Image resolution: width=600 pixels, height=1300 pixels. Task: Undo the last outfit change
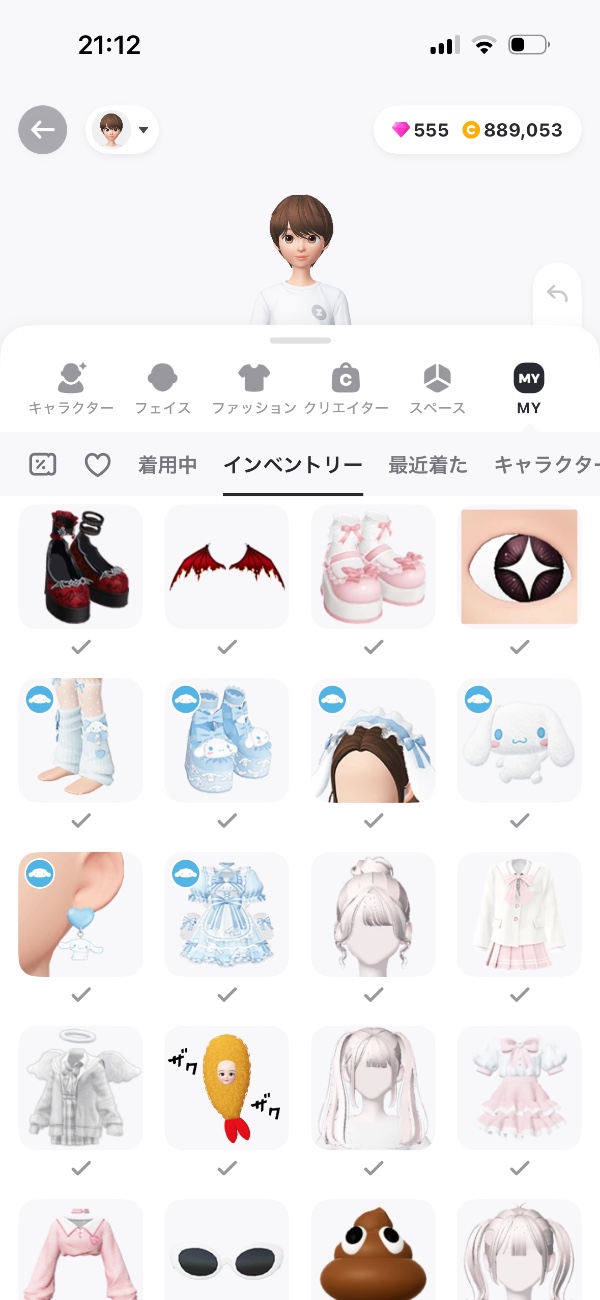pos(557,294)
